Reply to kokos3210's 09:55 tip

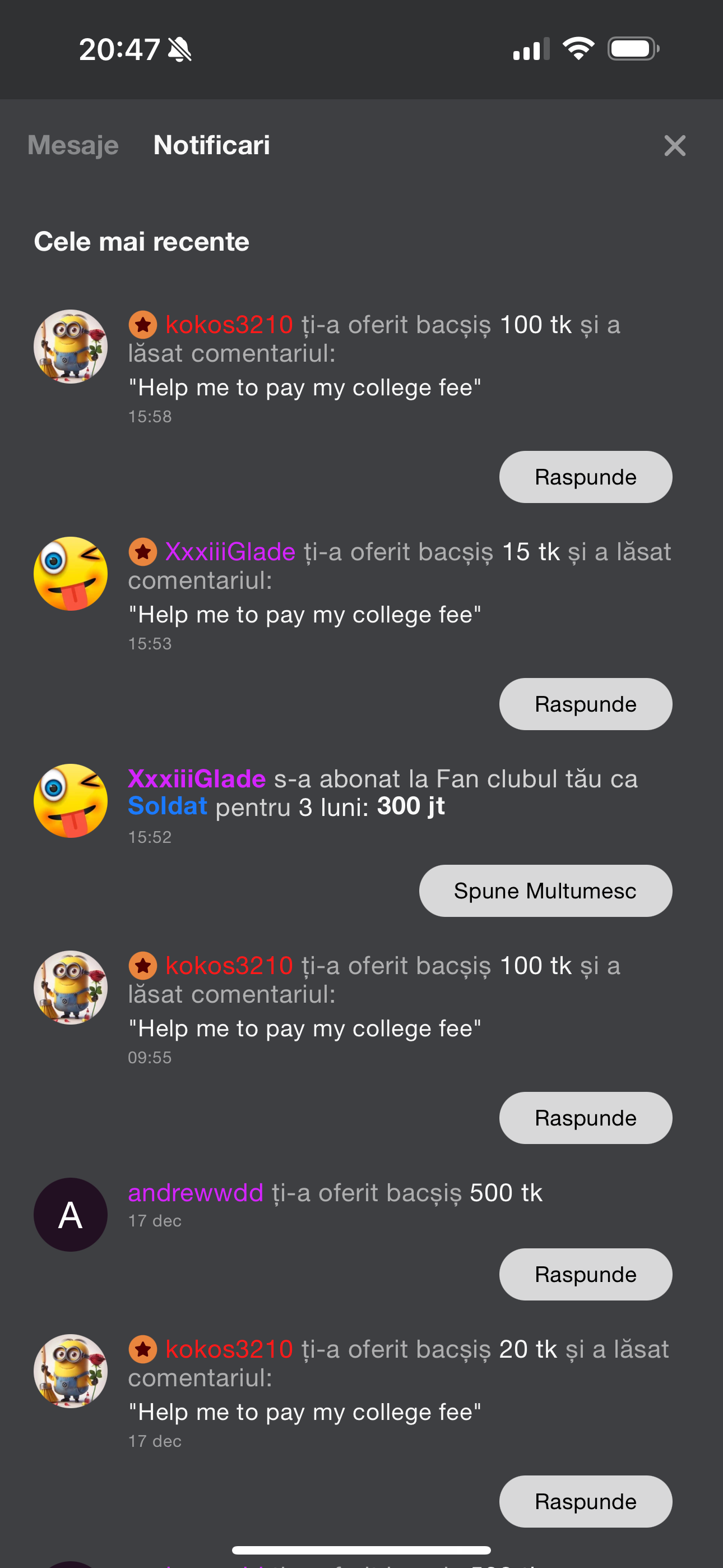point(585,1118)
